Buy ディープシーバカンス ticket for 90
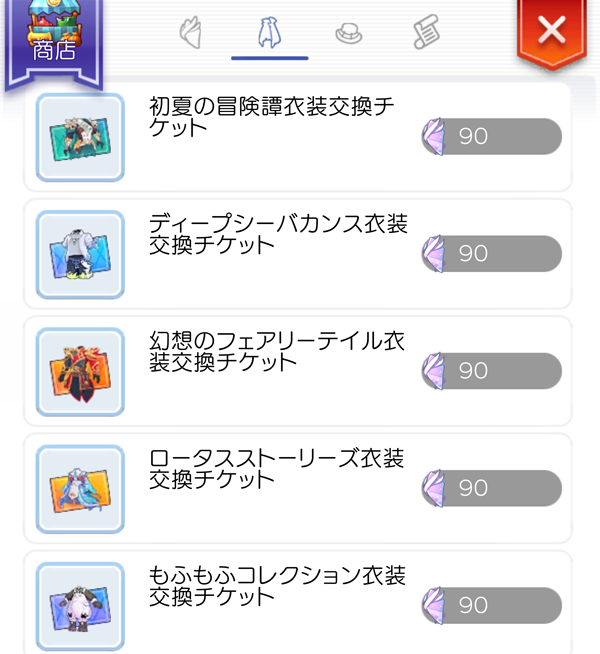This screenshot has height=654, width=600. tap(492, 254)
